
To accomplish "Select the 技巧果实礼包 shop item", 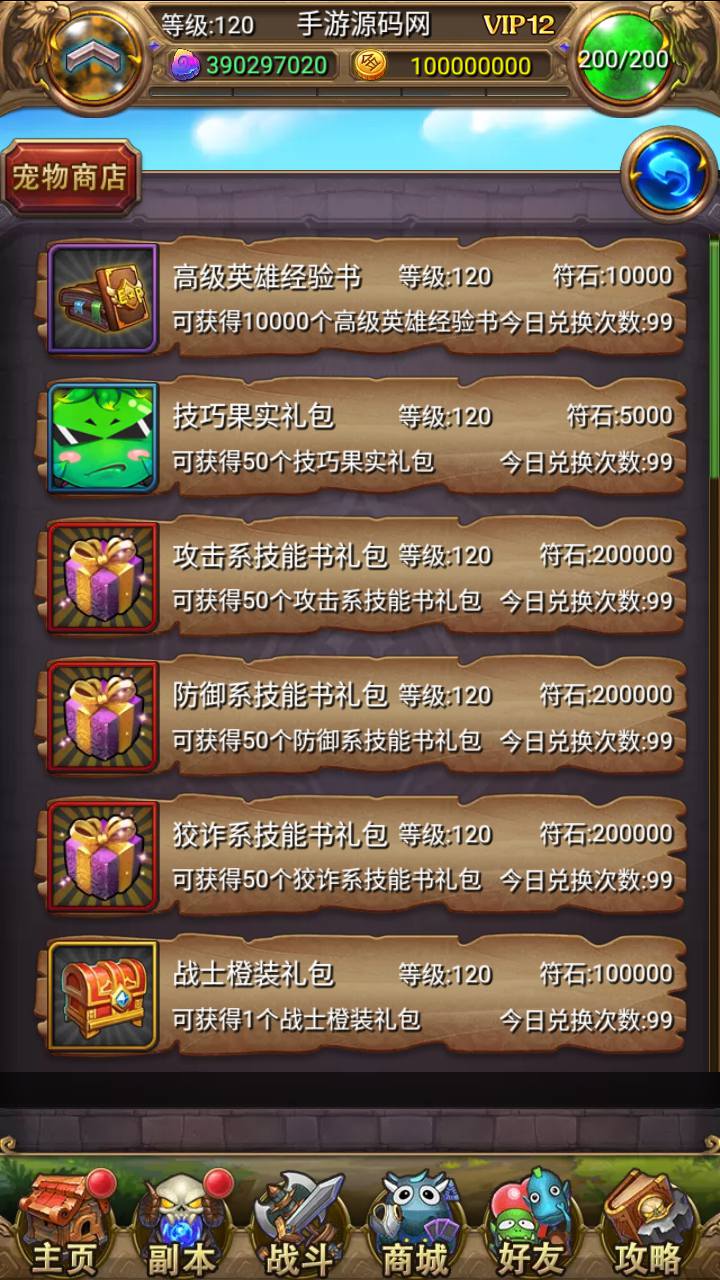I will coord(365,438).
